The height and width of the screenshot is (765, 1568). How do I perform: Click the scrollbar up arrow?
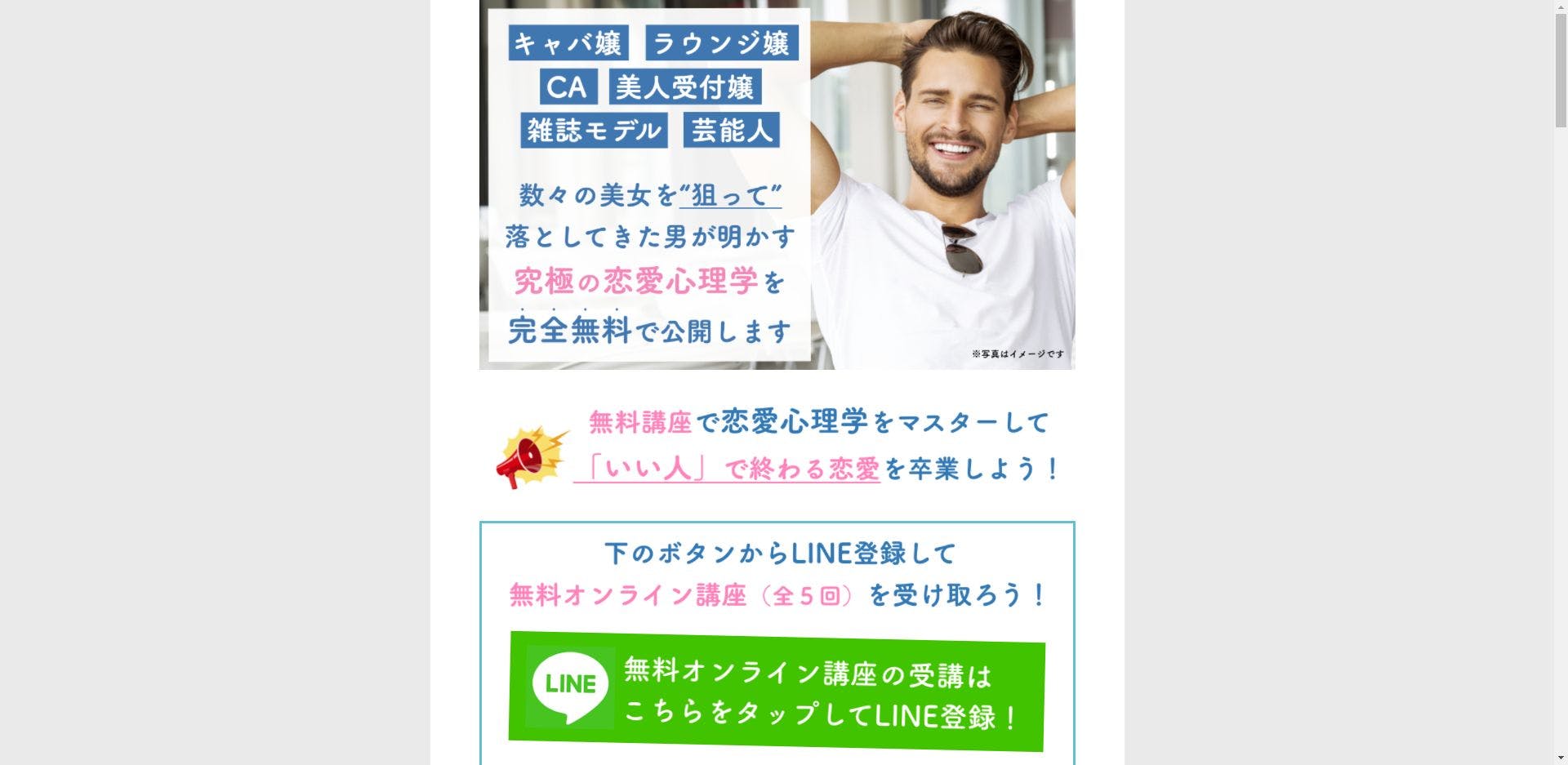(x=1561, y=7)
